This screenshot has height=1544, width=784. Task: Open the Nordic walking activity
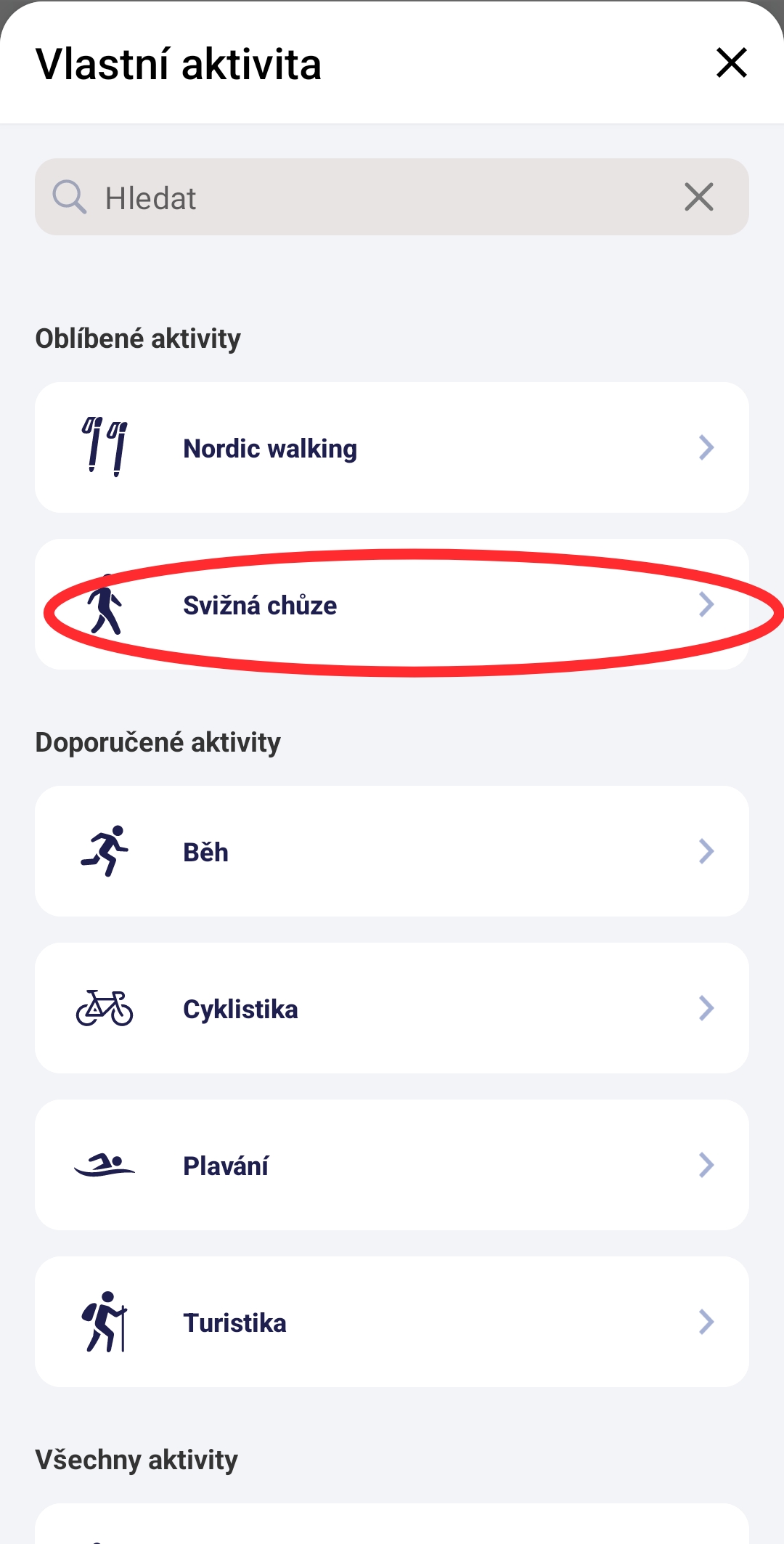click(392, 447)
